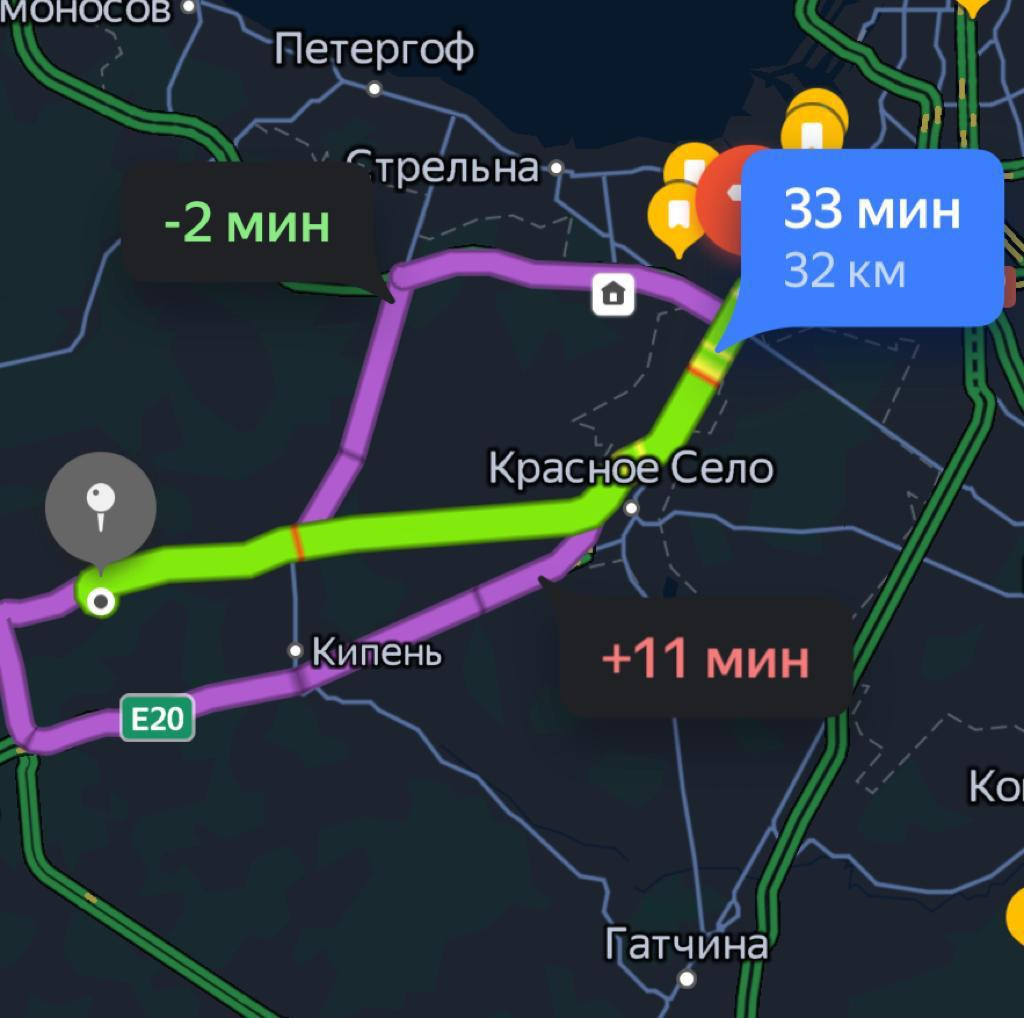The height and width of the screenshot is (1018, 1024).
Task: Select the alternative route labeled -2 мин
Action: (246, 223)
